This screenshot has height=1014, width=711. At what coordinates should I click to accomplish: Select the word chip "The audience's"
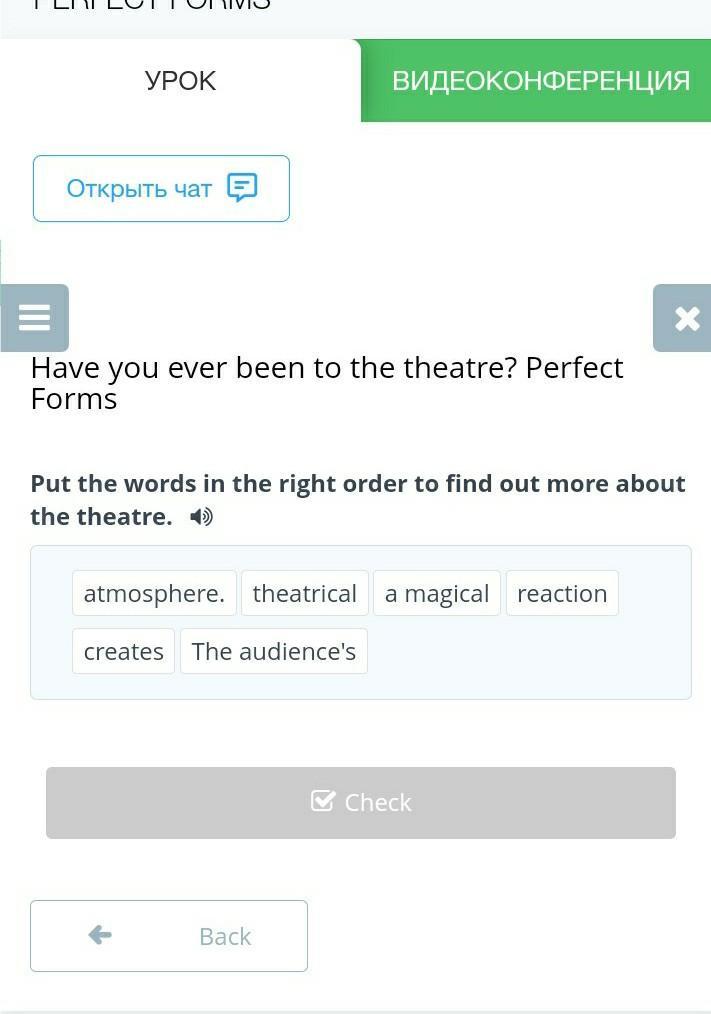(274, 651)
